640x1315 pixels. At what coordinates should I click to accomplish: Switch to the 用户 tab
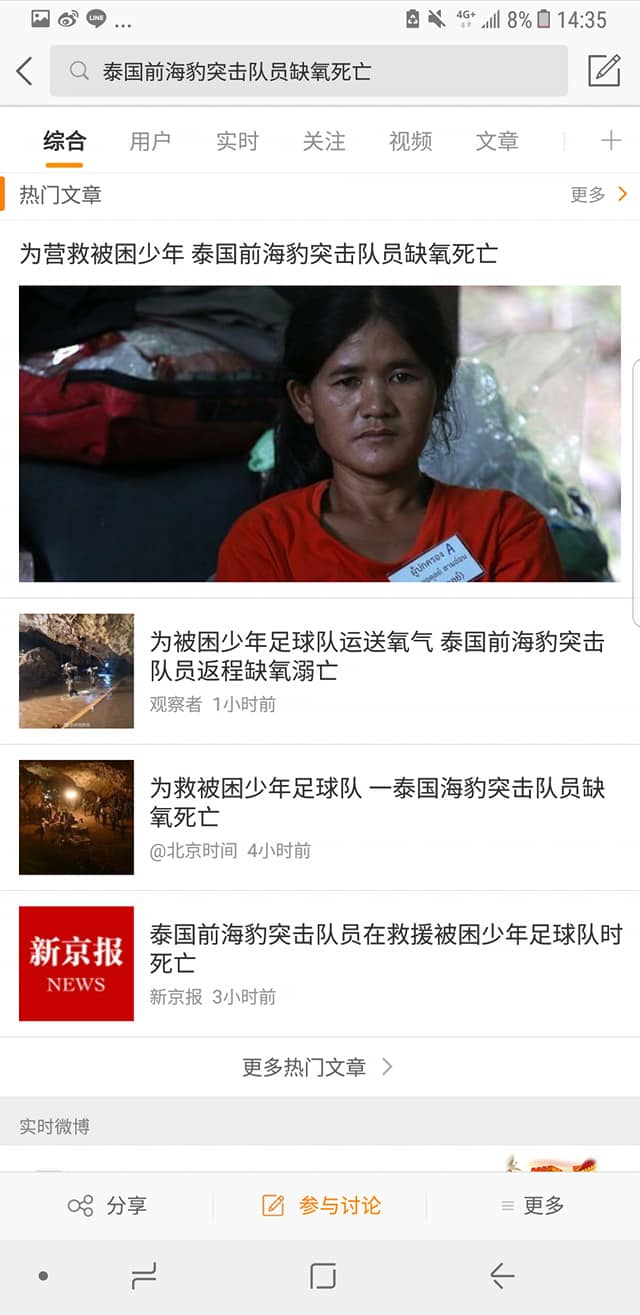[x=150, y=142]
